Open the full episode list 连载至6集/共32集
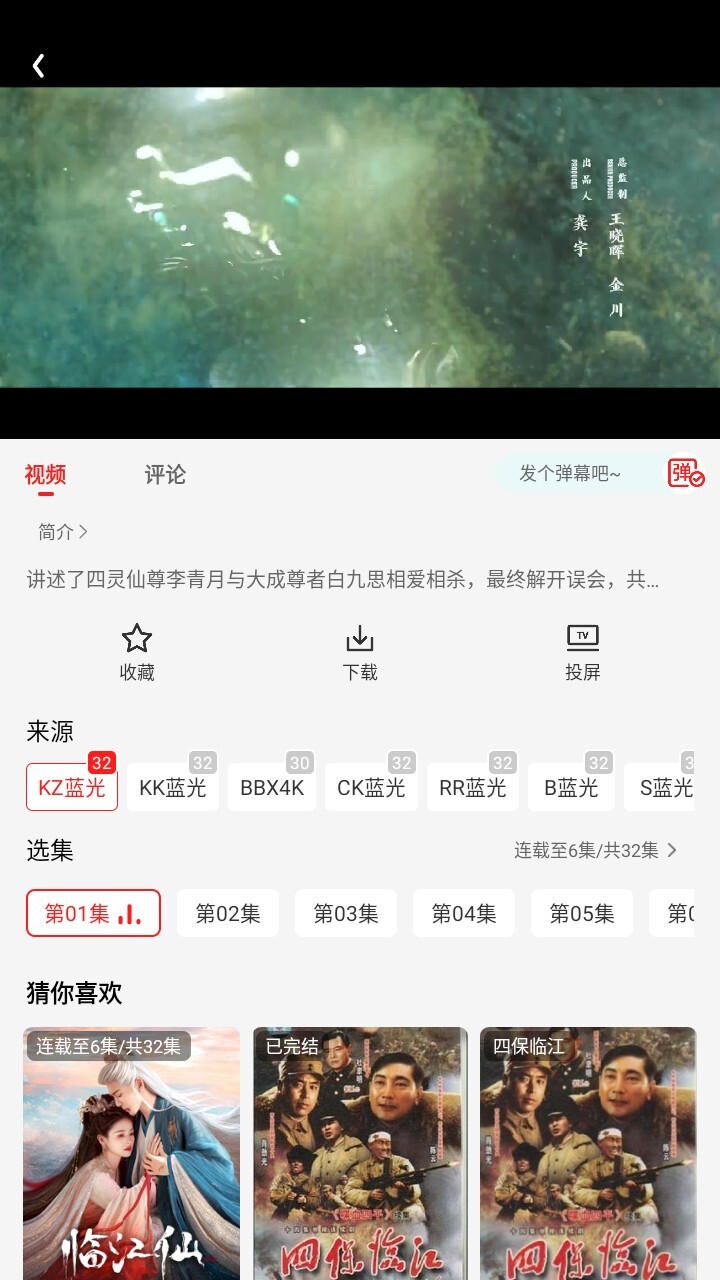720x1280 pixels. [x=596, y=850]
